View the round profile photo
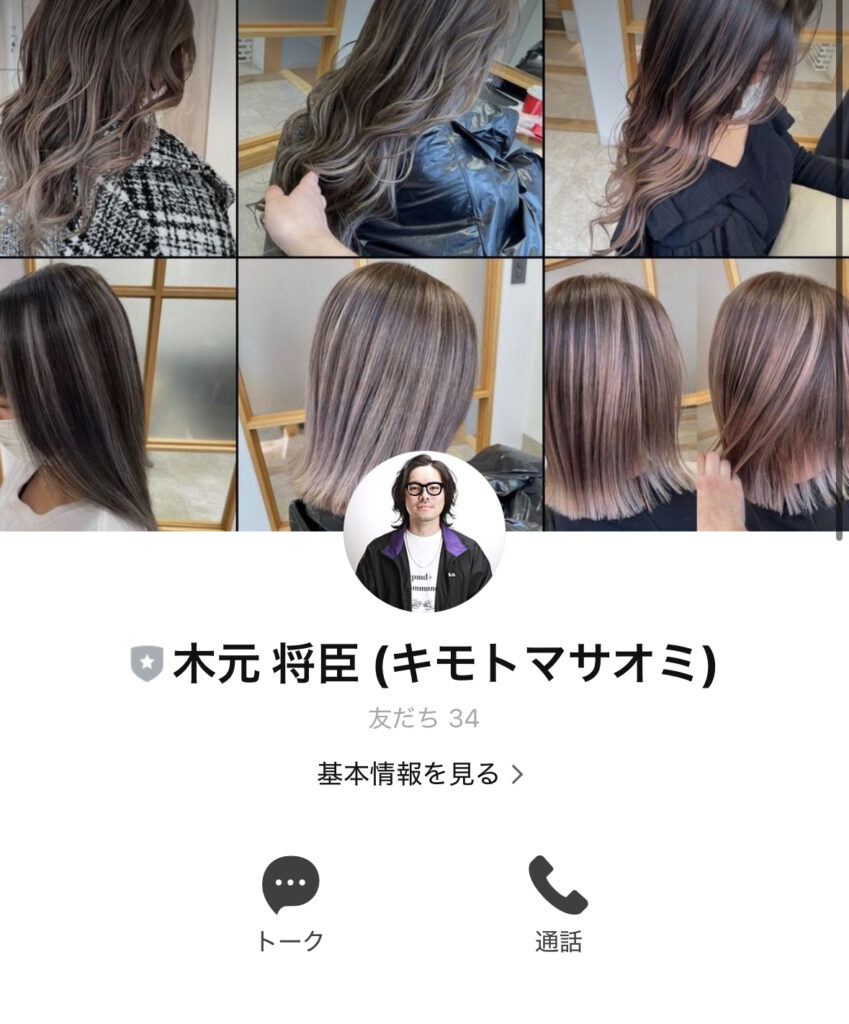The height and width of the screenshot is (1024, 849). pyautogui.click(x=424, y=531)
